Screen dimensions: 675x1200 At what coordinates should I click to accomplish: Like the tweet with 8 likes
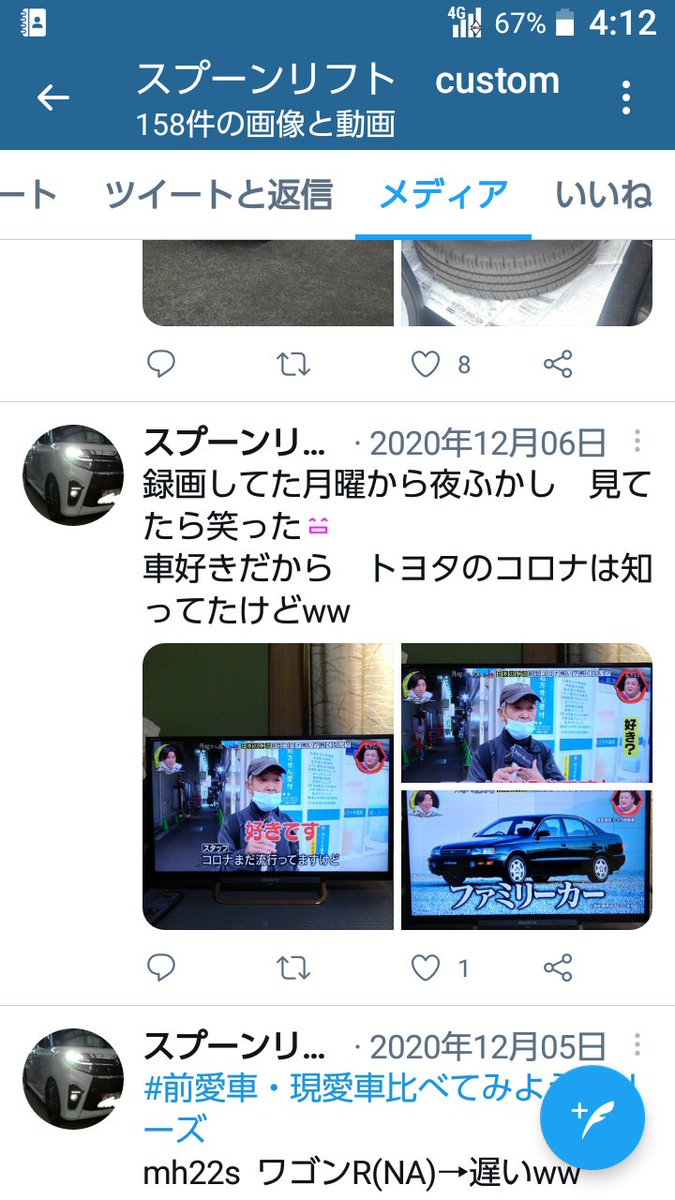[426, 364]
